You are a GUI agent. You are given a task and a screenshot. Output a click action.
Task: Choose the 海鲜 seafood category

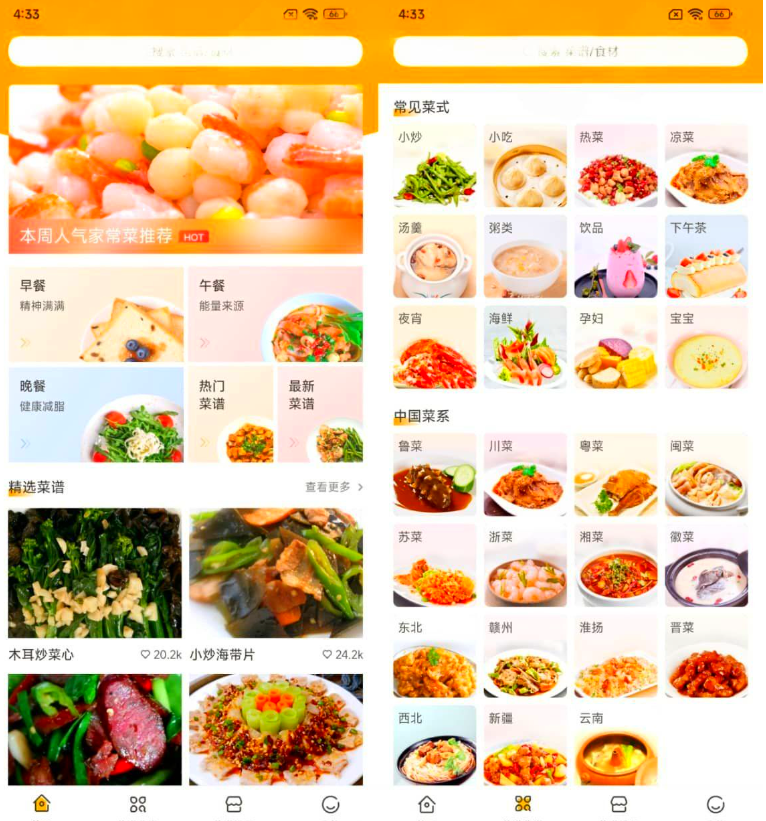(x=525, y=347)
